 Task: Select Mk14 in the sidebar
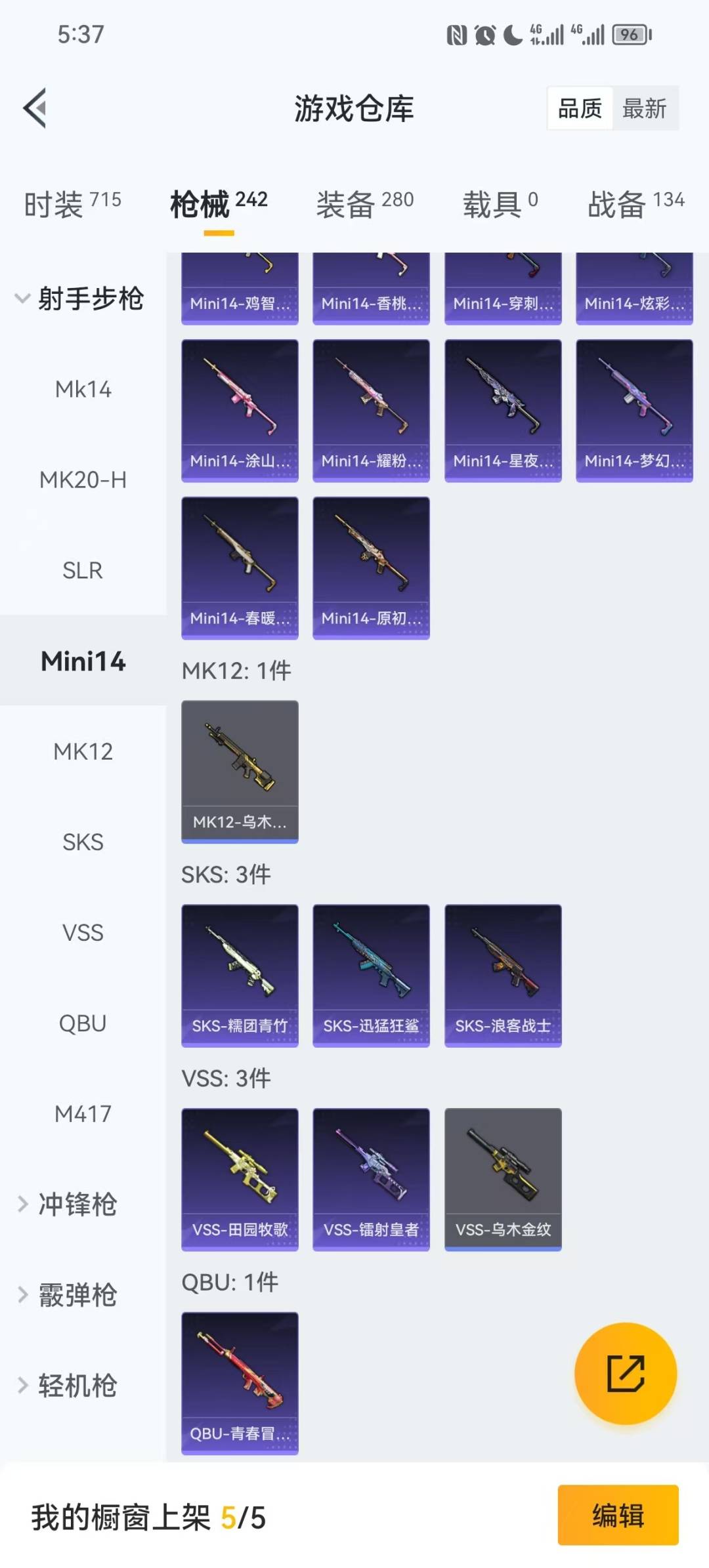[x=83, y=389]
